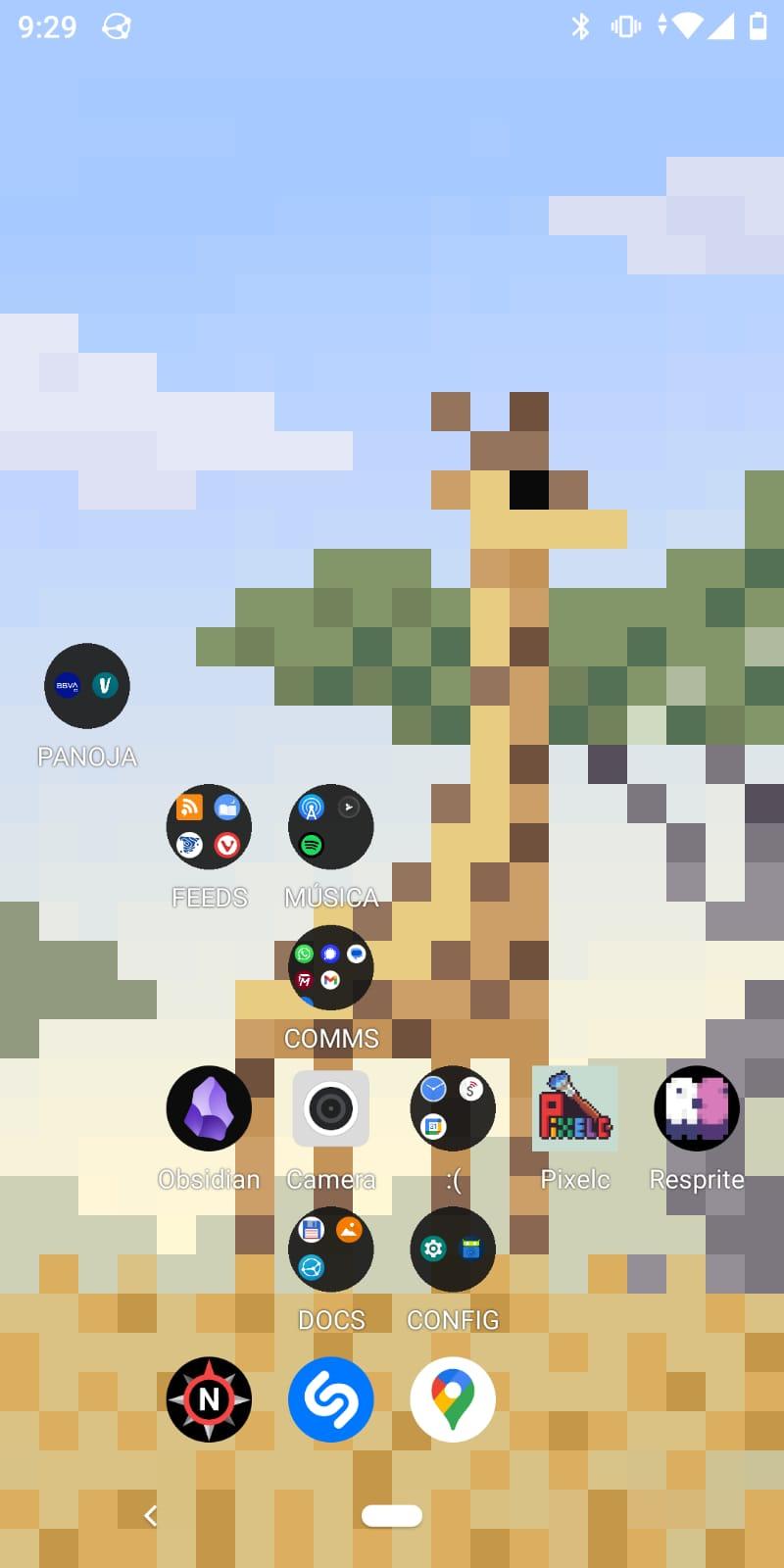Launch the Pixelc app
The image size is (784, 1568).
tap(575, 1109)
